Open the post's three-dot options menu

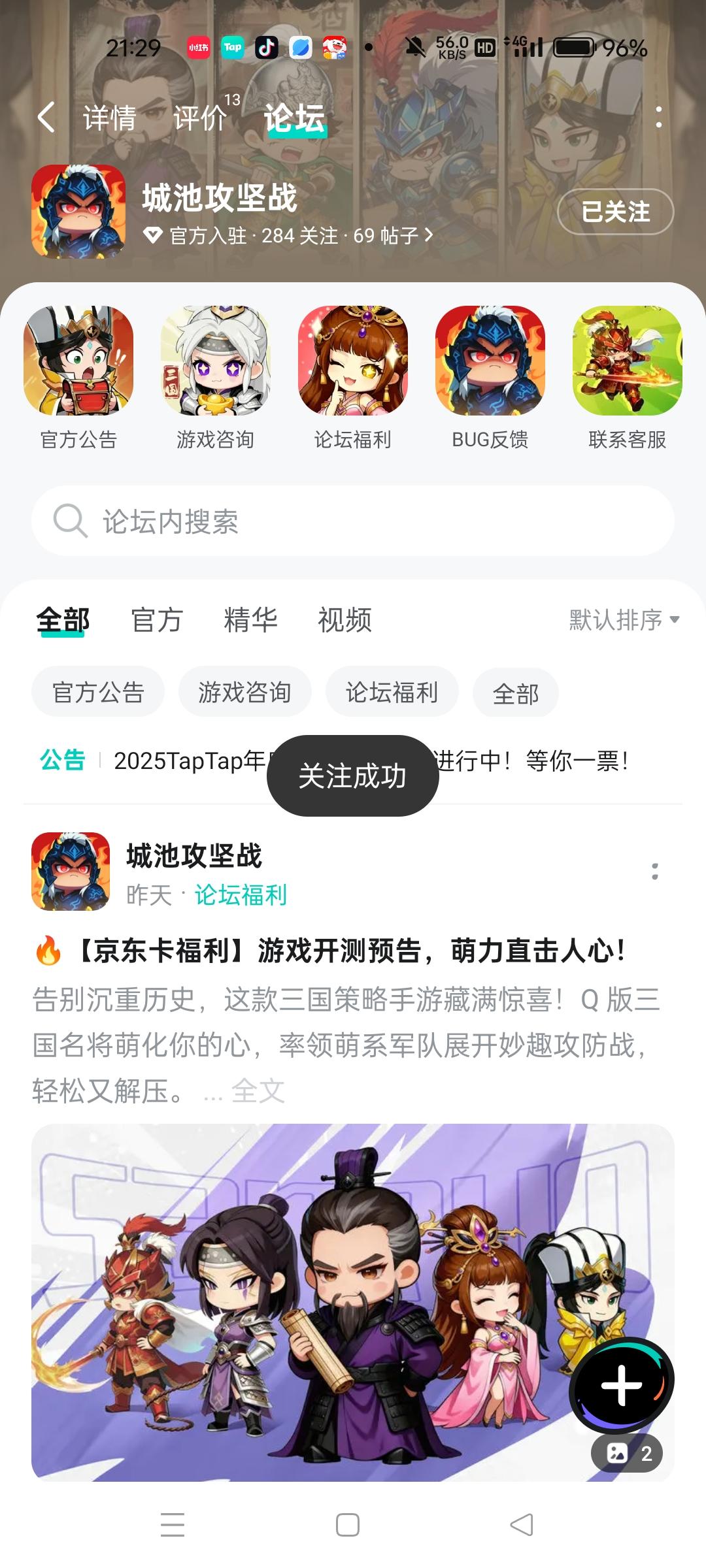pos(655,871)
